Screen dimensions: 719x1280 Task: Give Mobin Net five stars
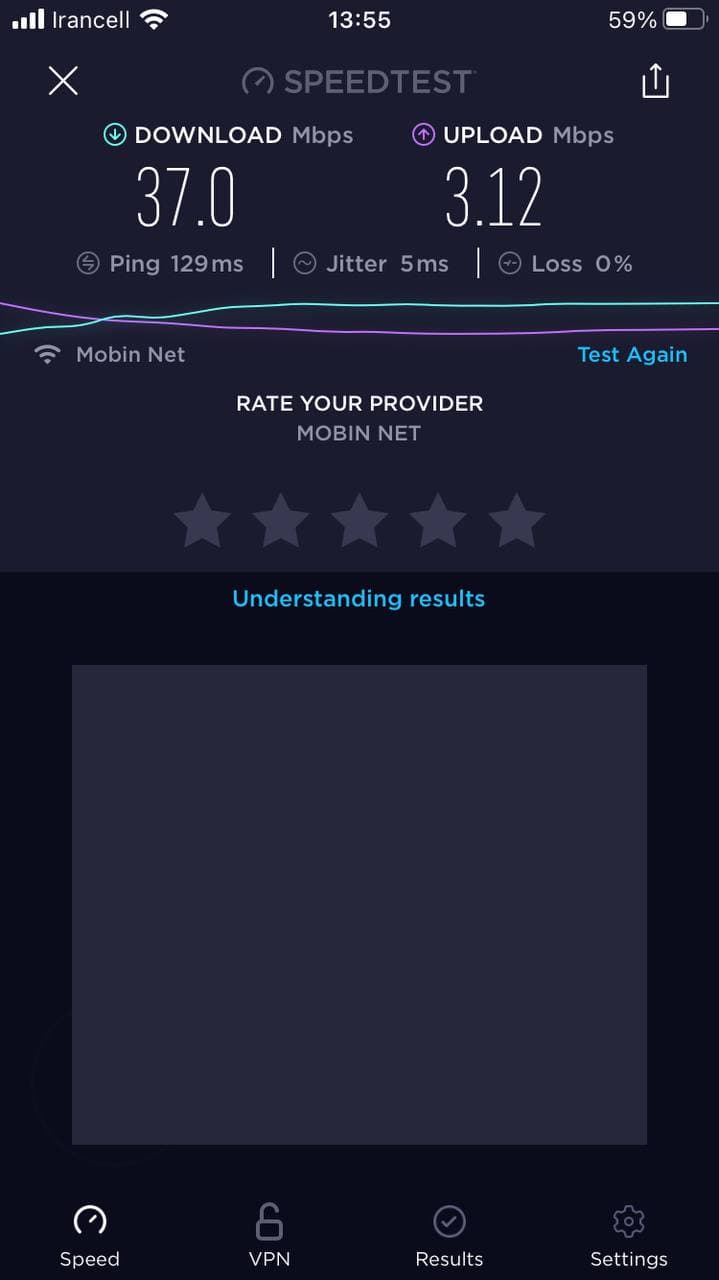(516, 520)
